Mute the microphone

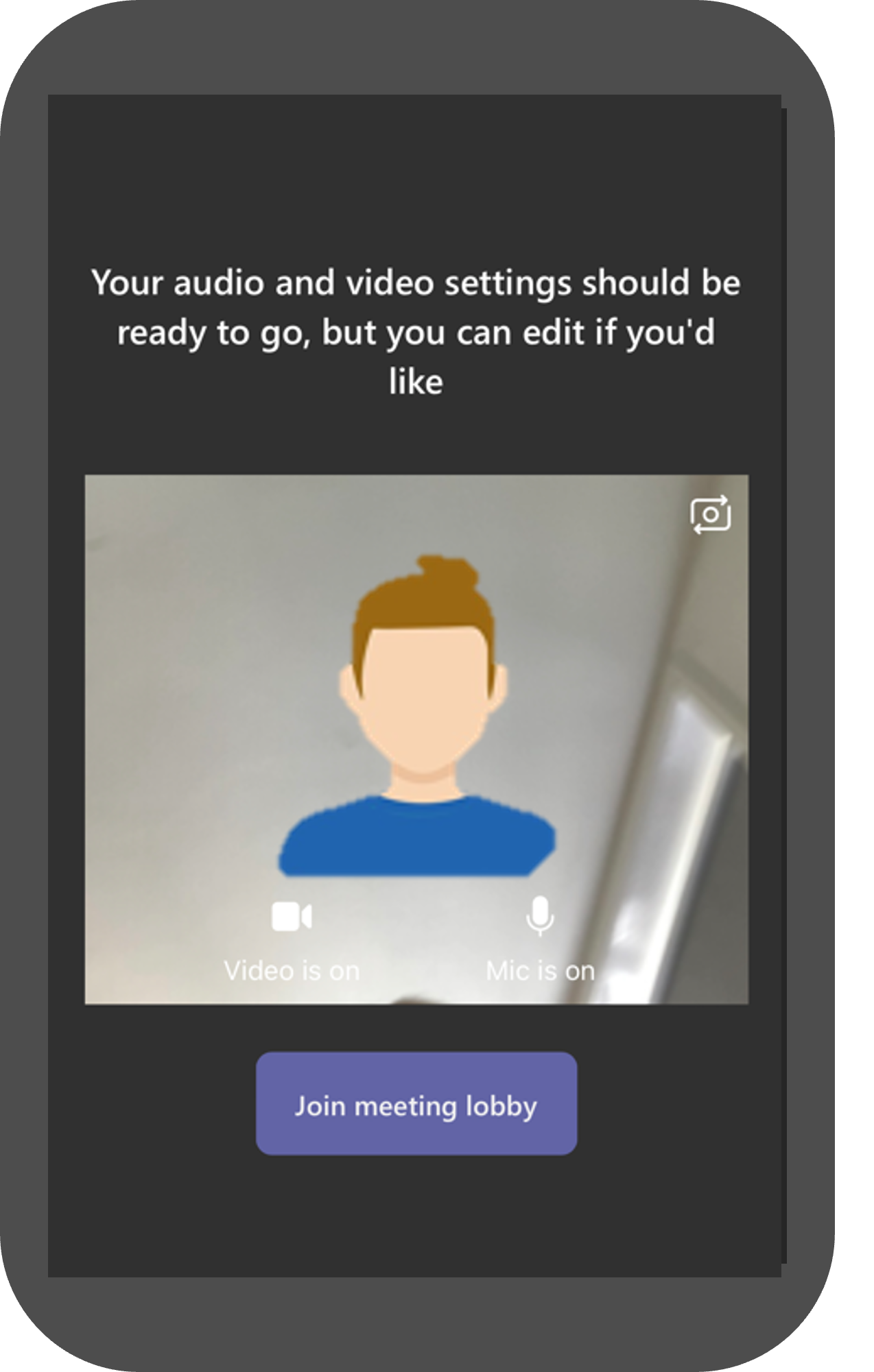(x=540, y=917)
